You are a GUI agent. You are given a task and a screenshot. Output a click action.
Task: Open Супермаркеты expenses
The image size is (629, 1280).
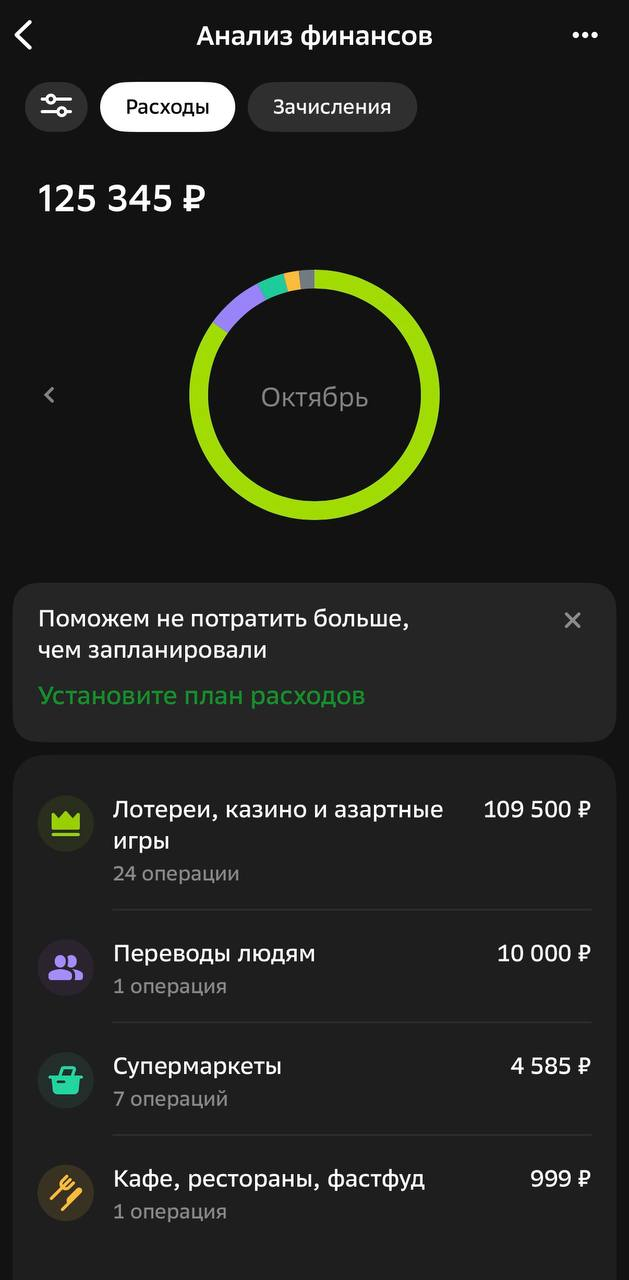point(314,1080)
